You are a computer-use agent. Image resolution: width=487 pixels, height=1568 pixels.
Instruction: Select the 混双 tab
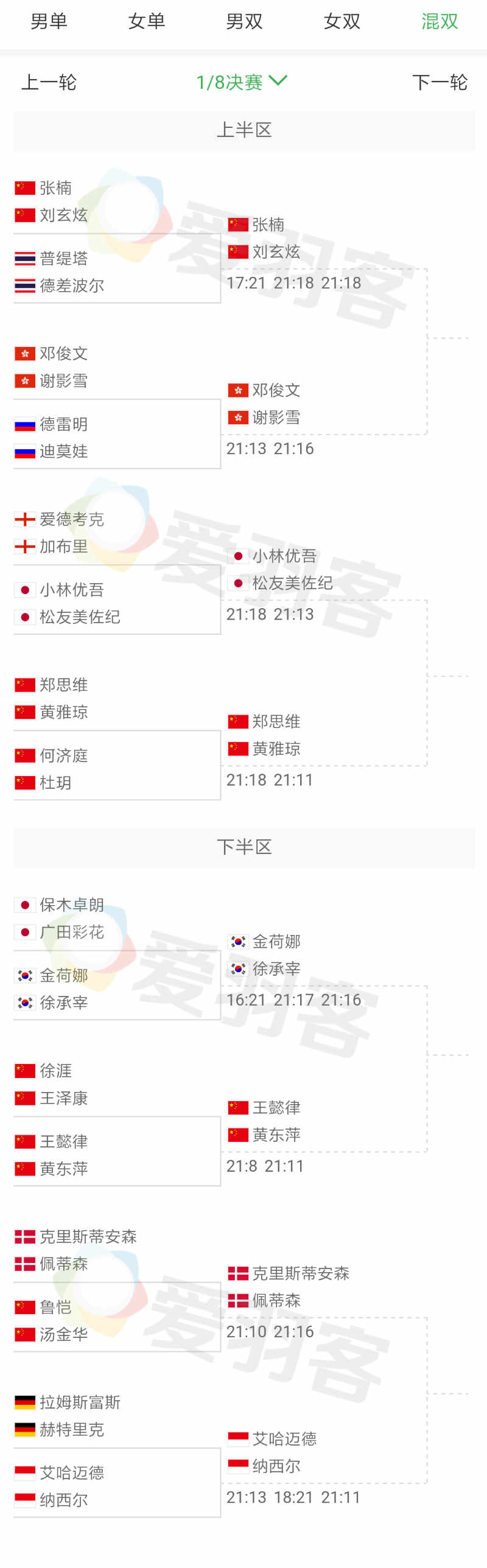[x=440, y=22]
